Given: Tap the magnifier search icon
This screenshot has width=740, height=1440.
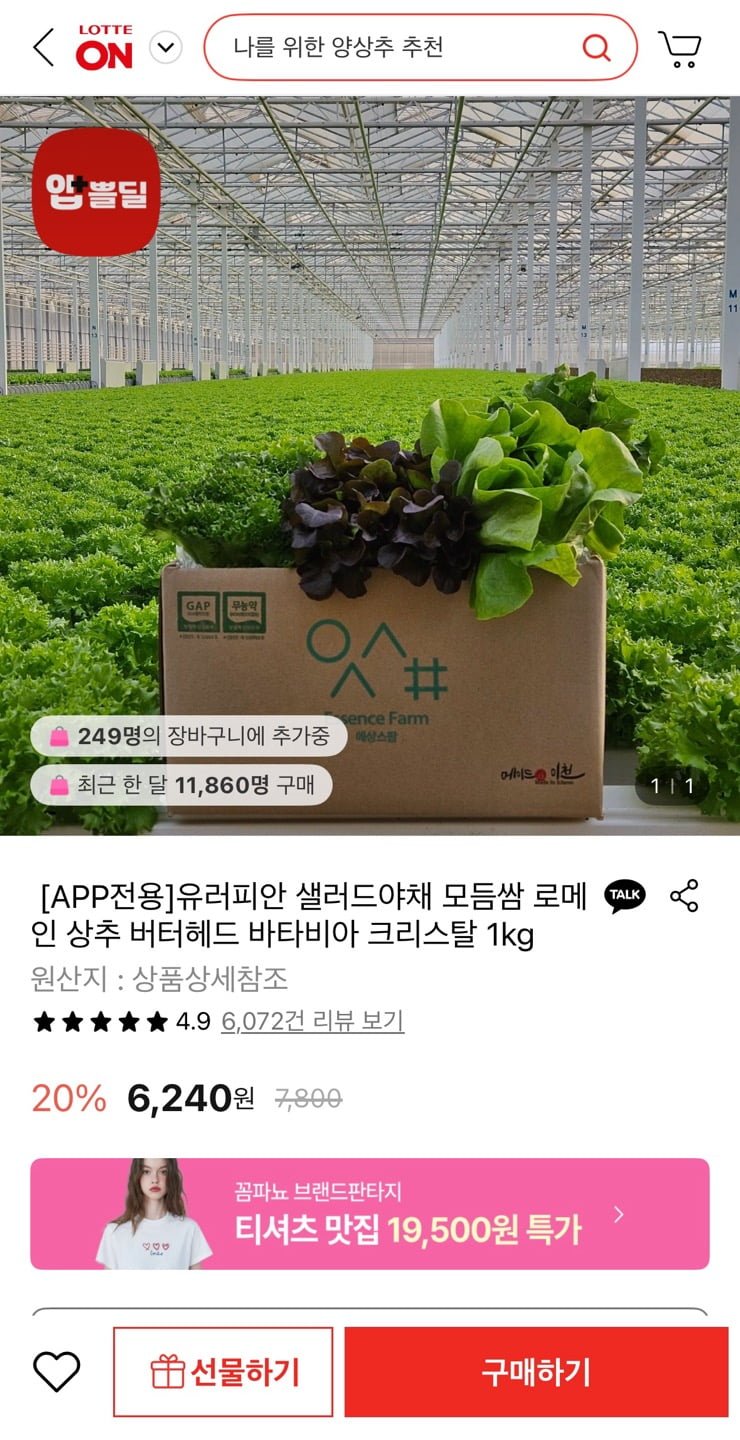Looking at the screenshot, I should click(x=596, y=47).
